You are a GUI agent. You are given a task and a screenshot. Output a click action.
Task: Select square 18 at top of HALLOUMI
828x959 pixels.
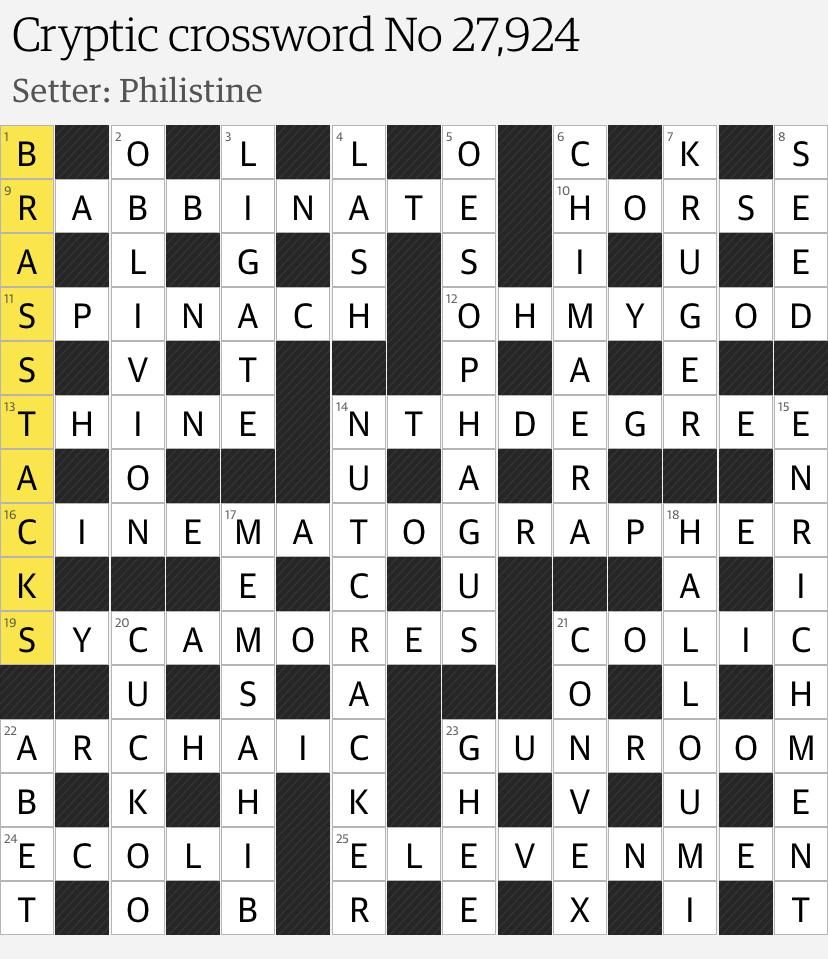click(x=690, y=531)
